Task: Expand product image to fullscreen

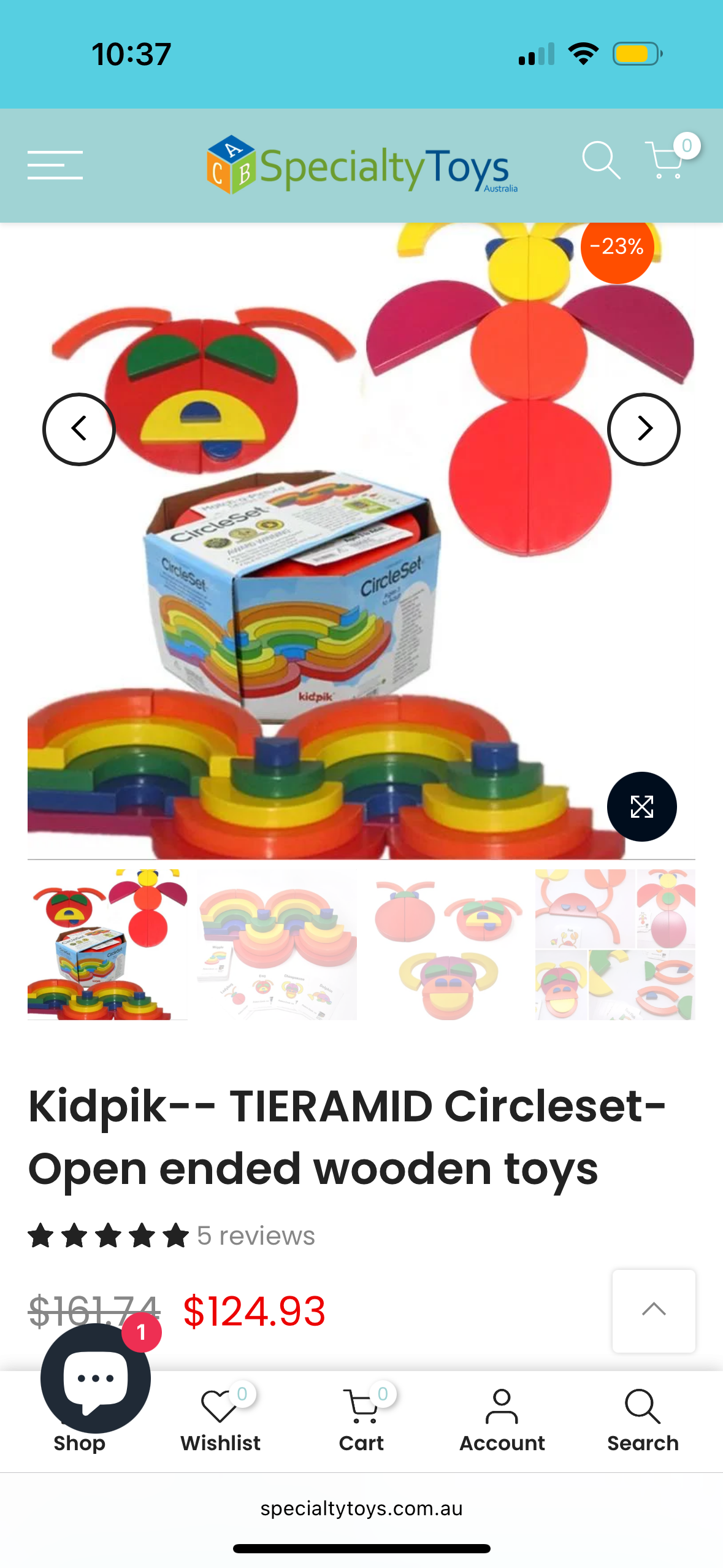Action: click(641, 807)
